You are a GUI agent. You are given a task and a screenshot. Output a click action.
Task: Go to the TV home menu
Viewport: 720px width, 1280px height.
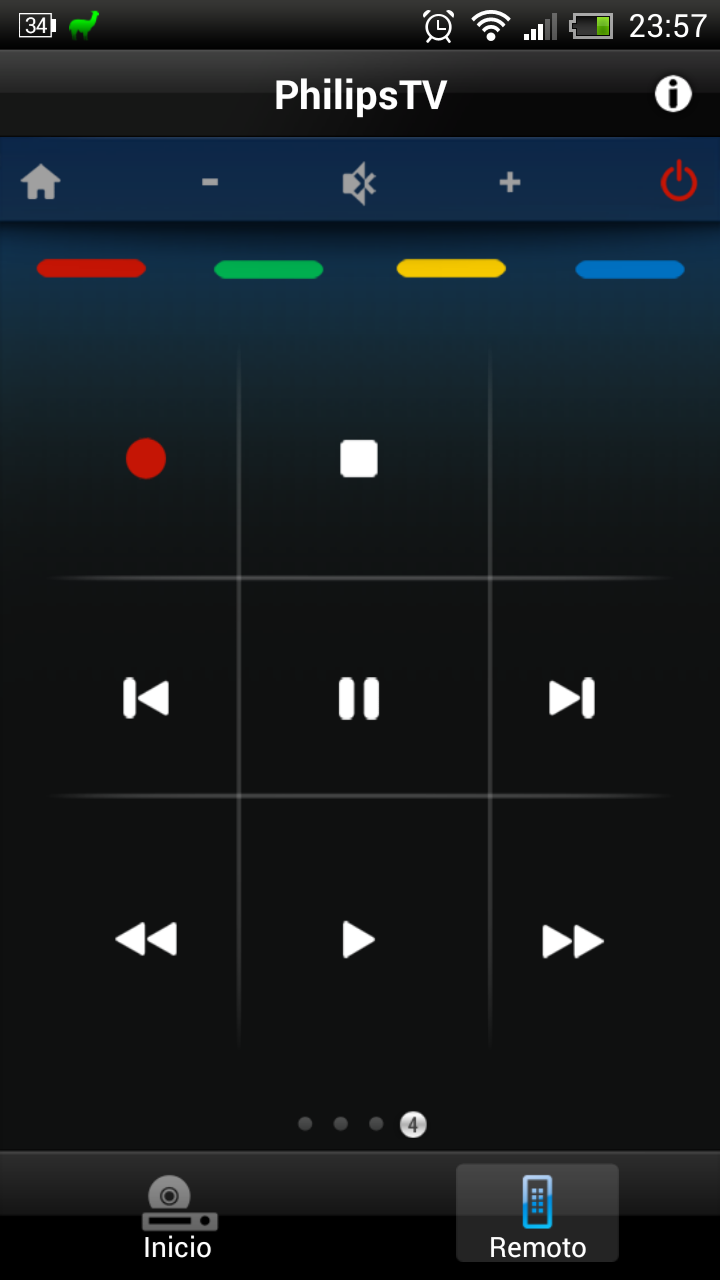pyautogui.click(x=41, y=182)
